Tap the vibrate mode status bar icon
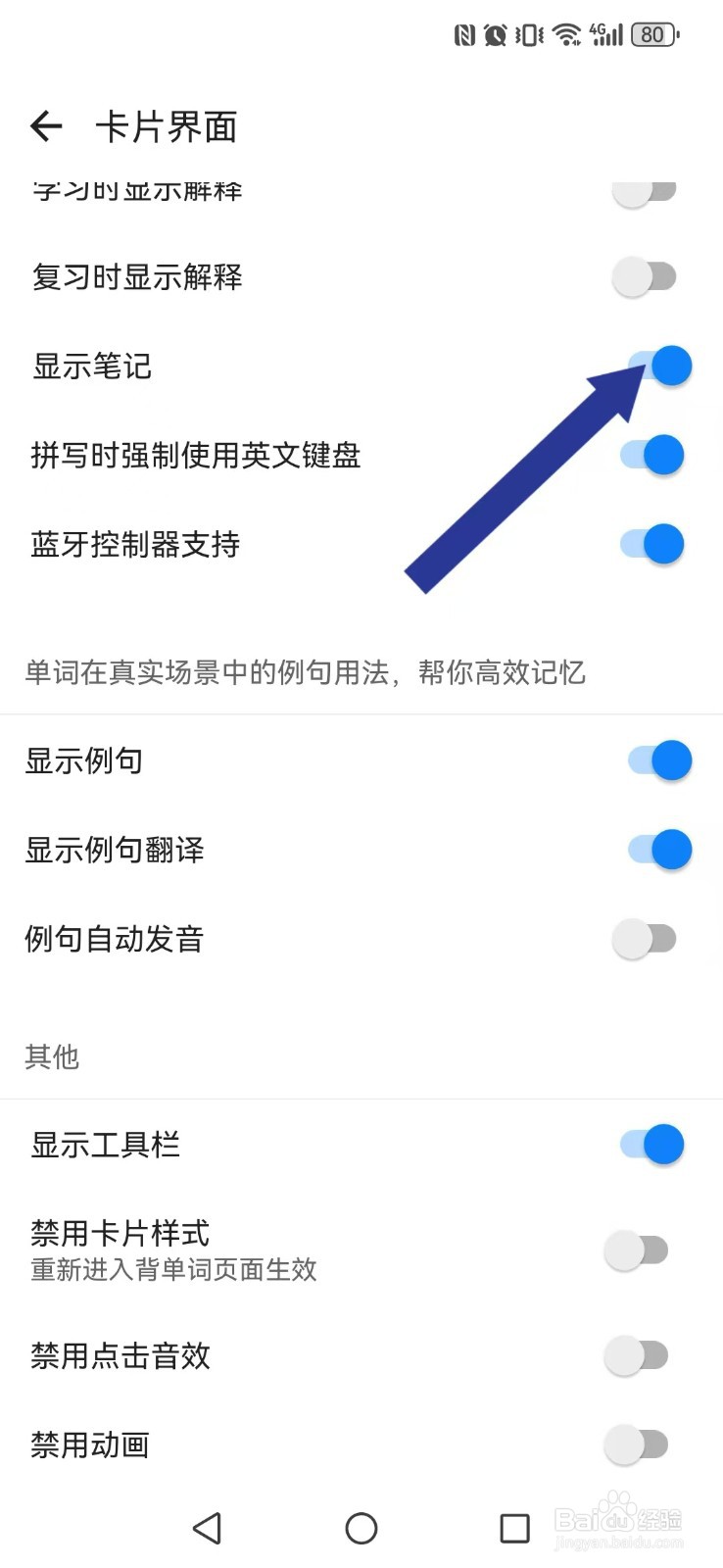The height and width of the screenshot is (1568, 723). coord(528,34)
